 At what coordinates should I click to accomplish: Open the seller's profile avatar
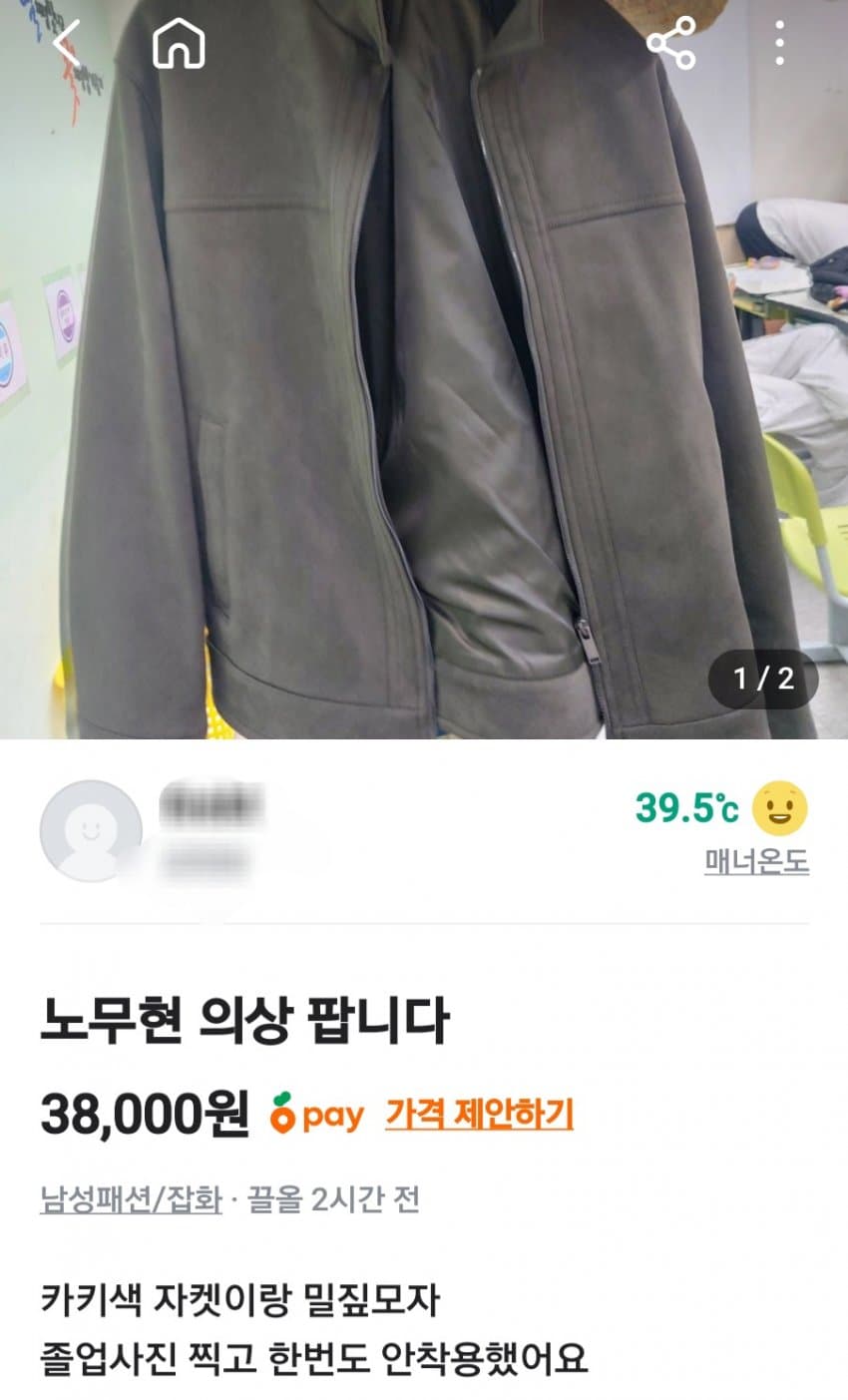91,831
